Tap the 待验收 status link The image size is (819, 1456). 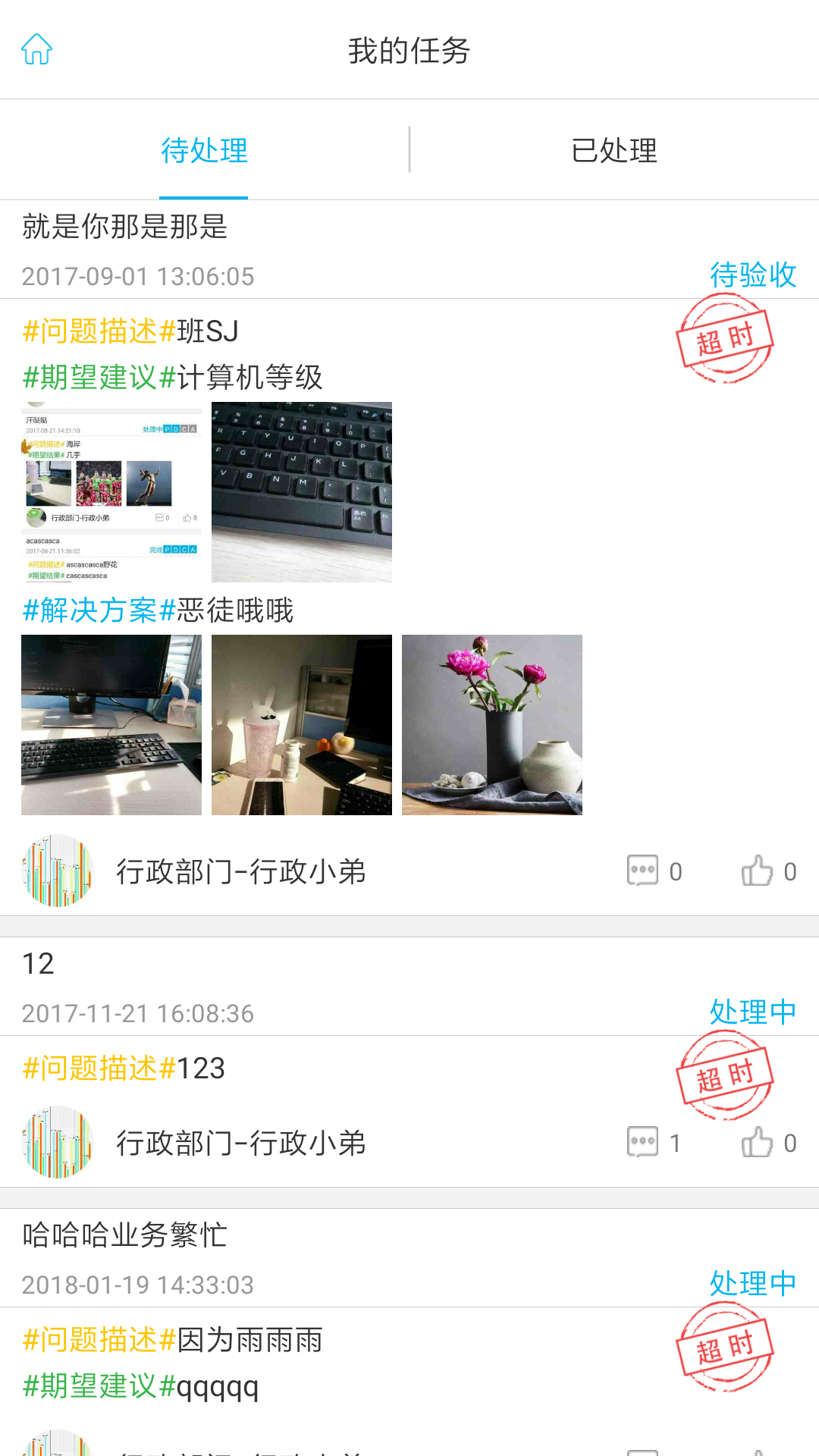pyautogui.click(x=752, y=275)
